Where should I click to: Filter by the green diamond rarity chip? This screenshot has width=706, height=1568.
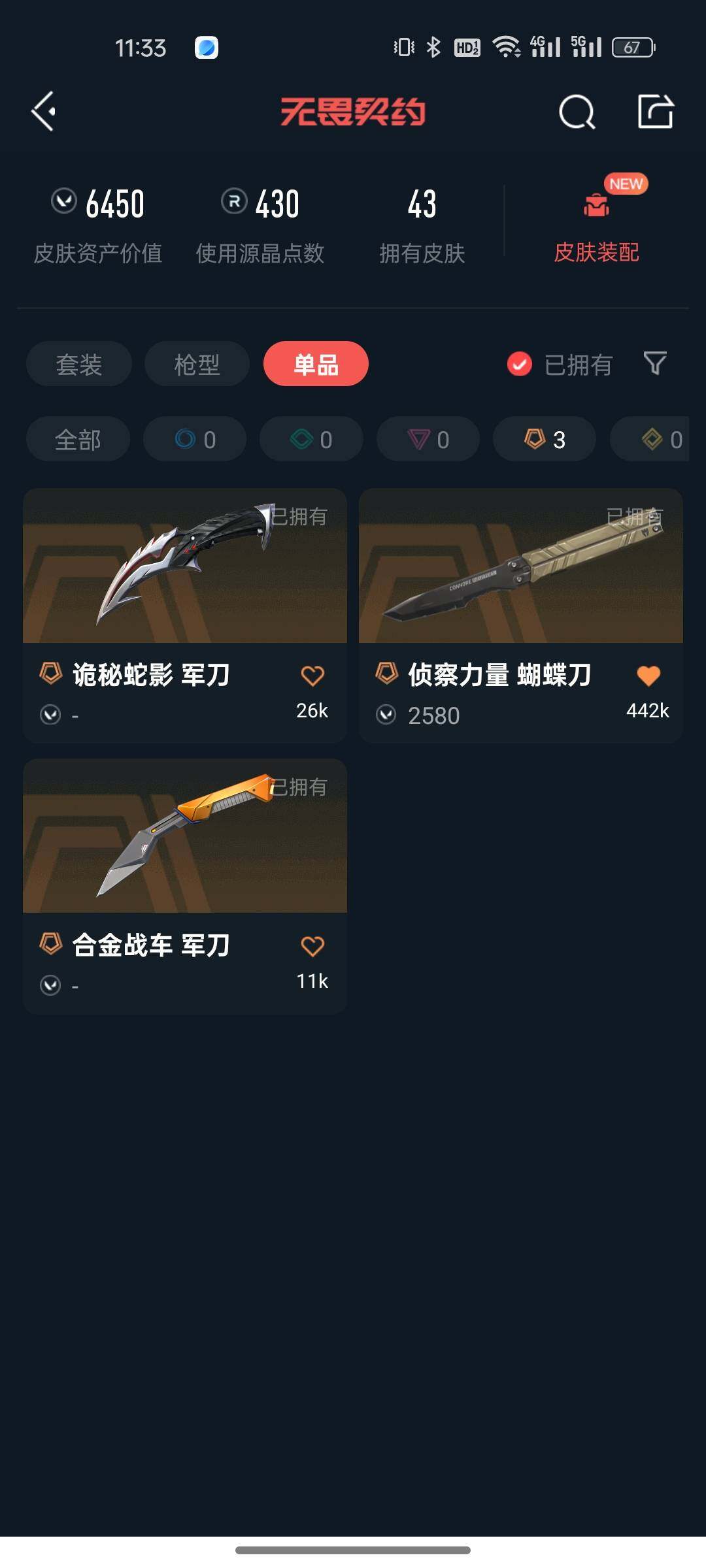point(311,439)
